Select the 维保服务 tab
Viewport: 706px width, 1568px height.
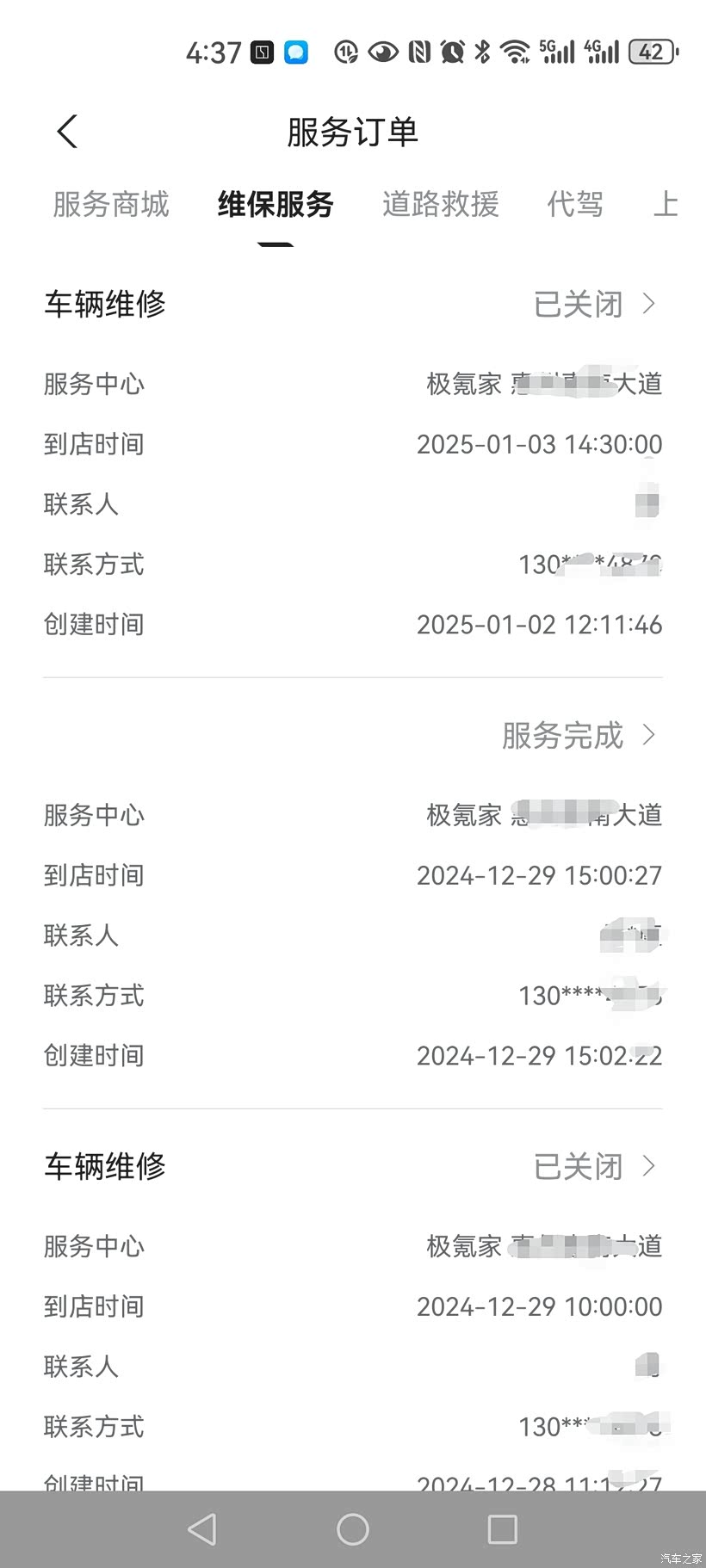(x=276, y=205)
